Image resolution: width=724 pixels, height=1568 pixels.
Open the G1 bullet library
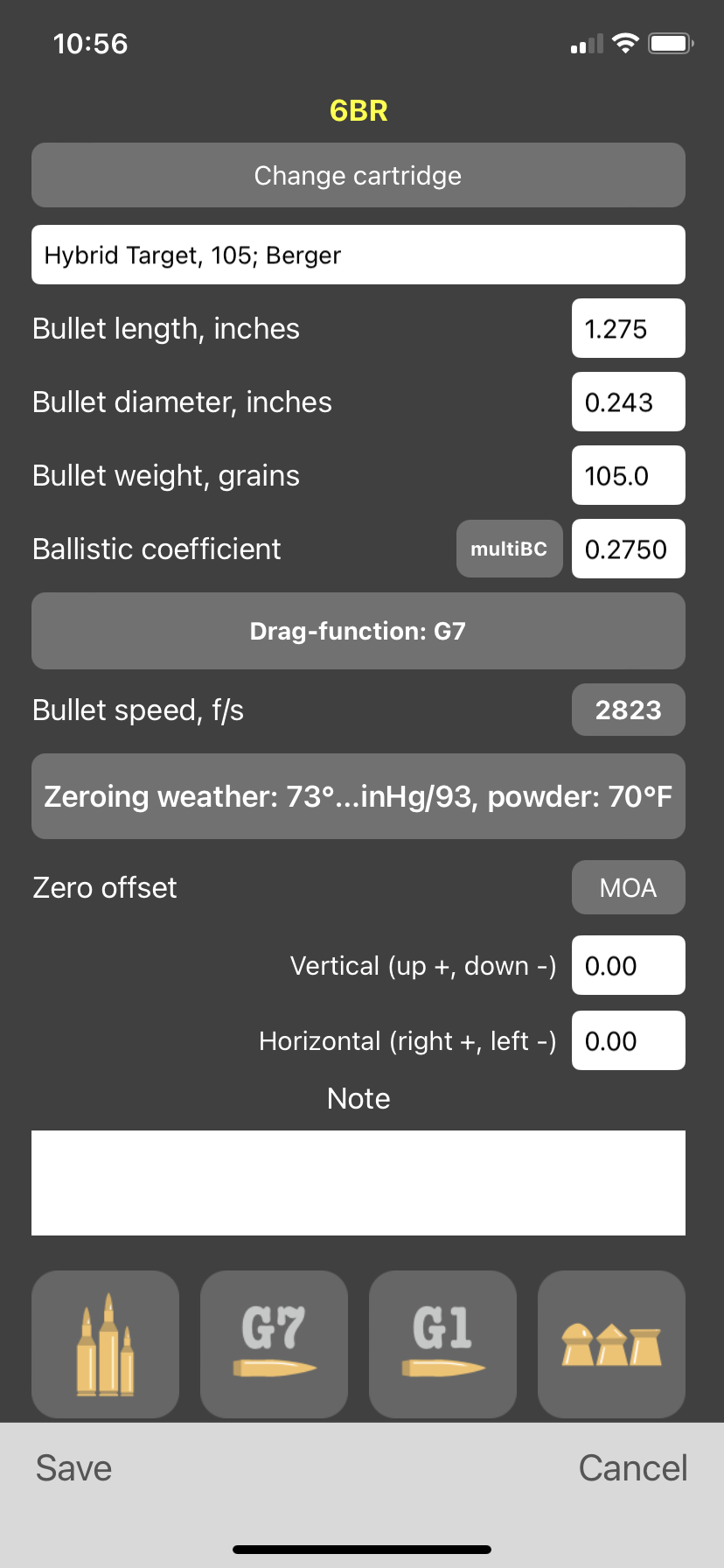[442, 1344]
